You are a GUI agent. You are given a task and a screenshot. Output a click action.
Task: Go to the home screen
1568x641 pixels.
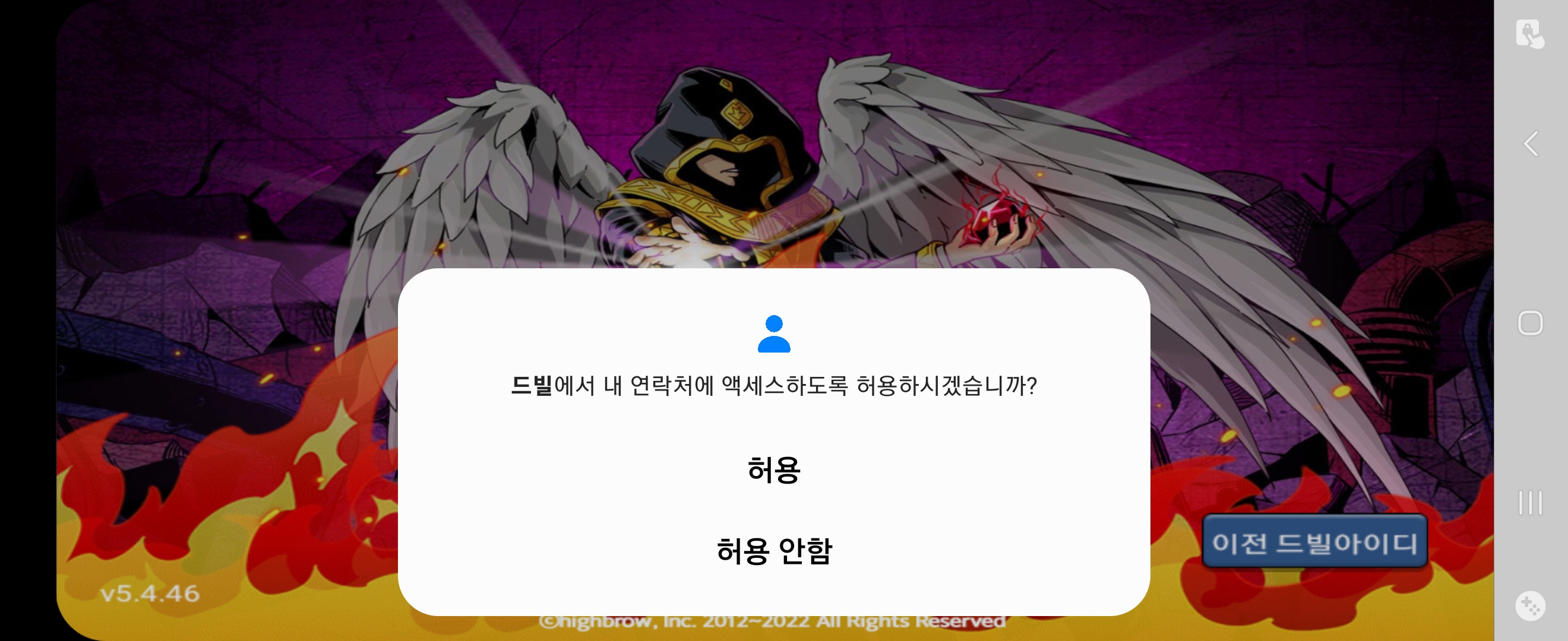(x=1530, y=323)
